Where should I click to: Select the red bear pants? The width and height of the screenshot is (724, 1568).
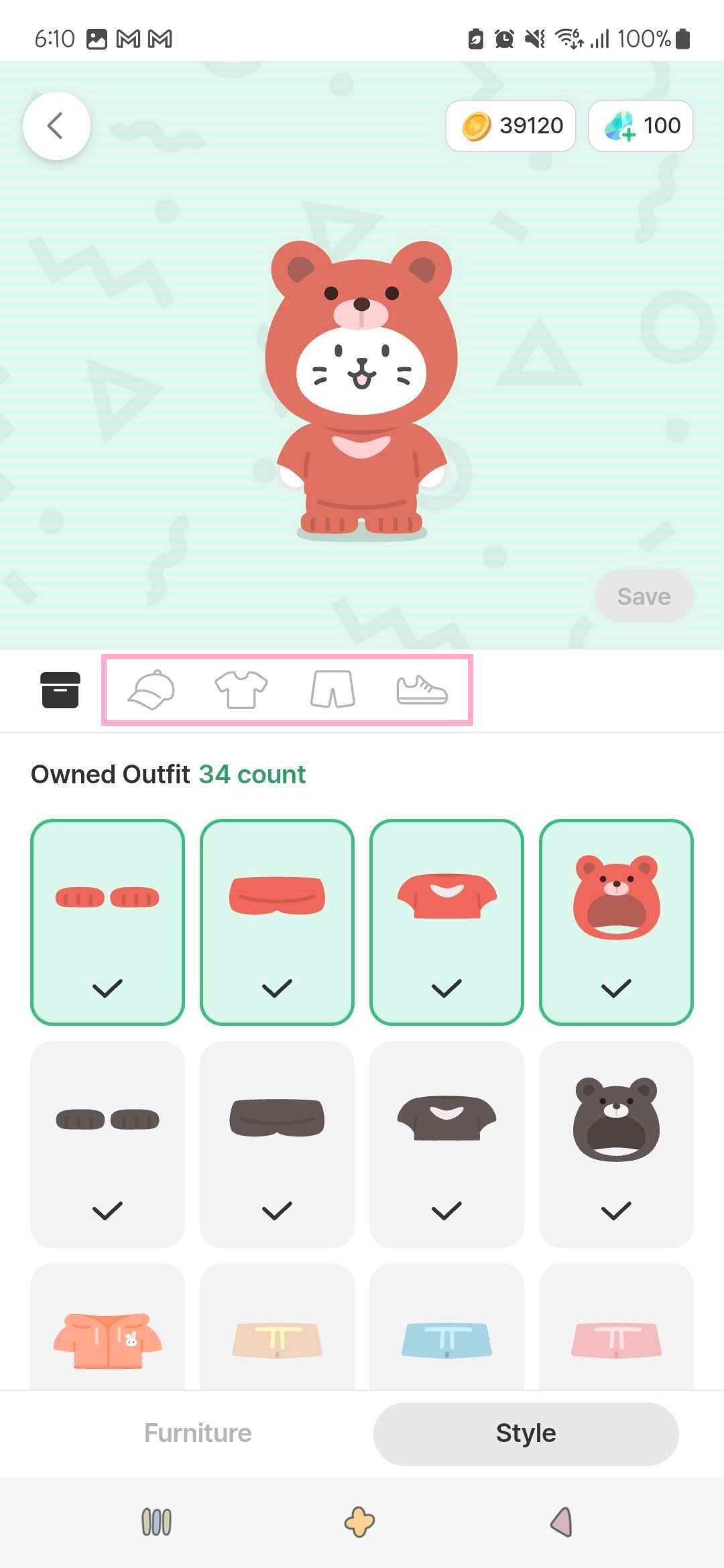(277, 922)
